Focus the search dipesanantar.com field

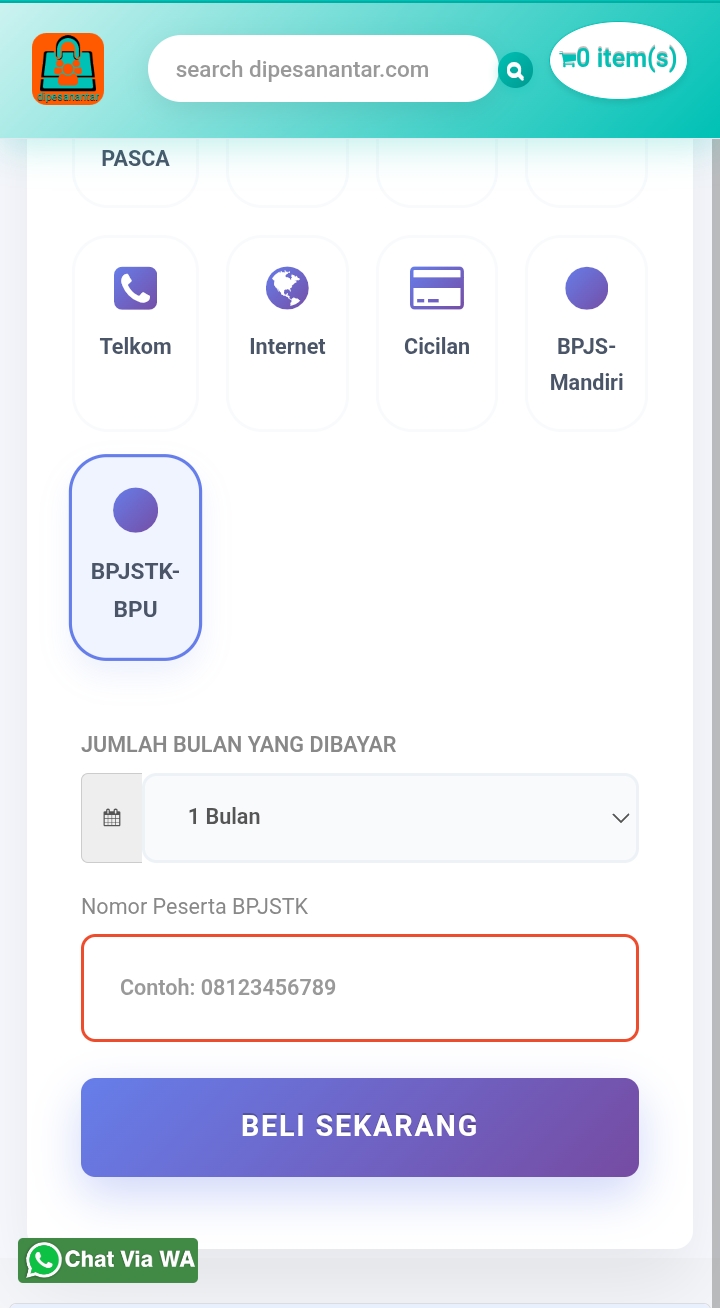click(x=323, y=69)
